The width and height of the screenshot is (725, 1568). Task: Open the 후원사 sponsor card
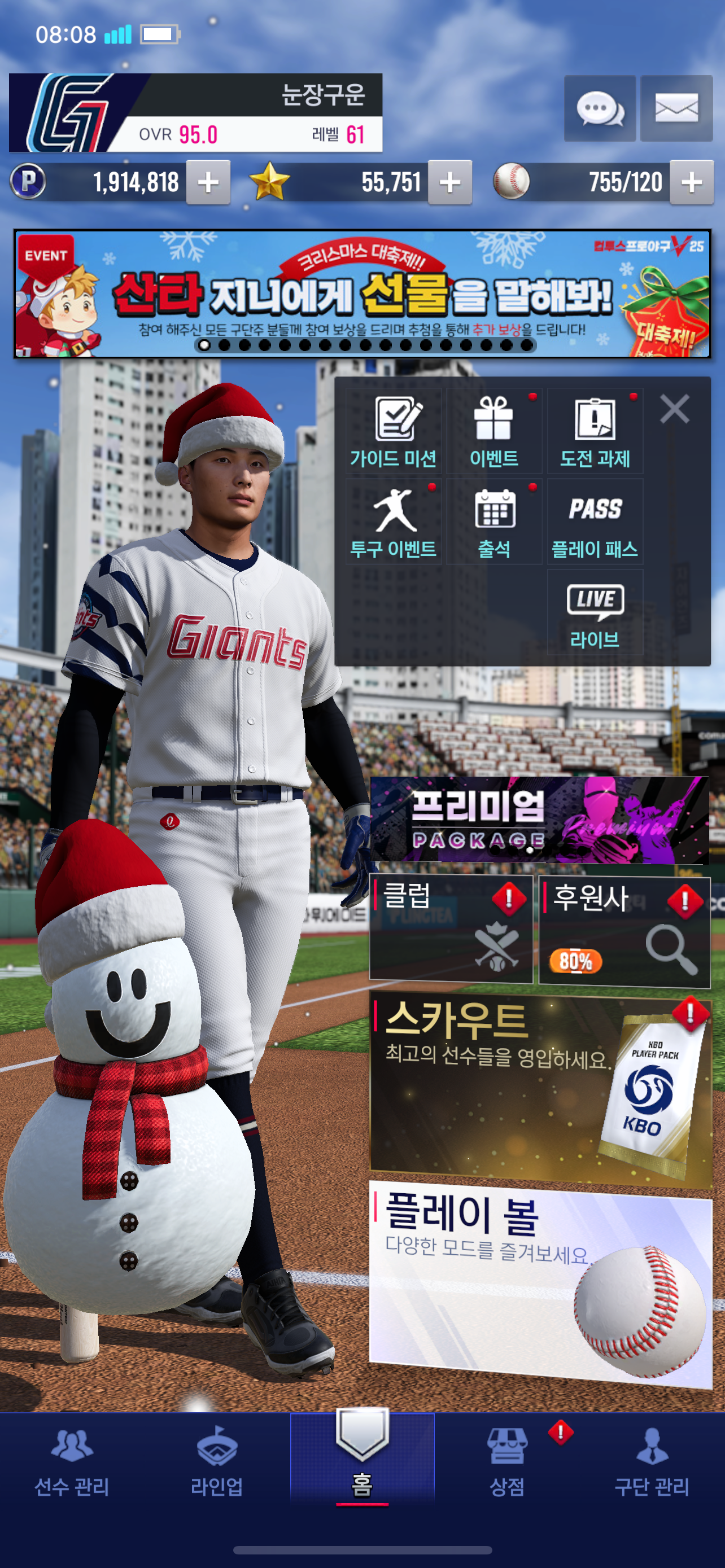coord(624,931)
